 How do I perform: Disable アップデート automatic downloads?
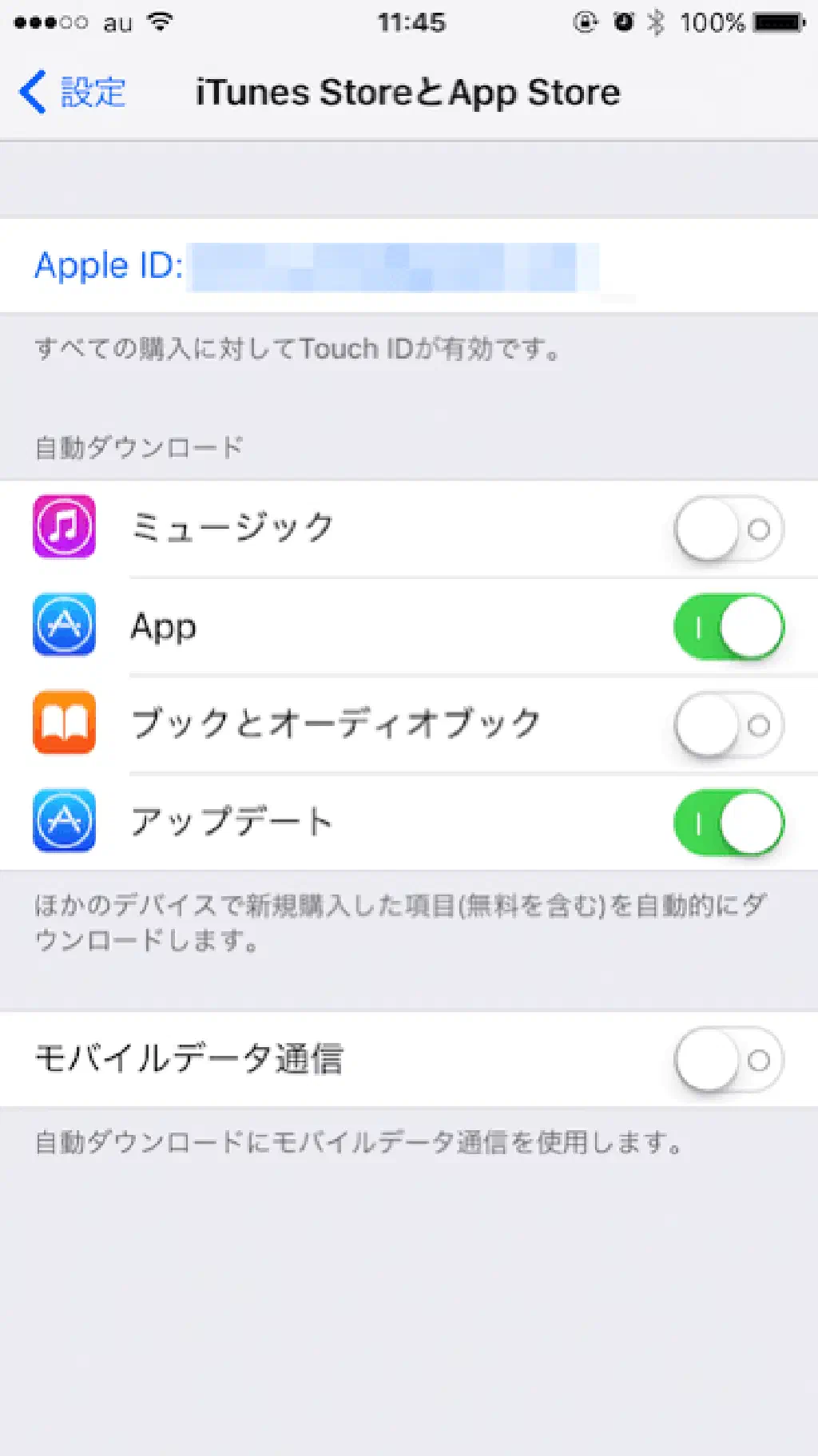(728, 823)
